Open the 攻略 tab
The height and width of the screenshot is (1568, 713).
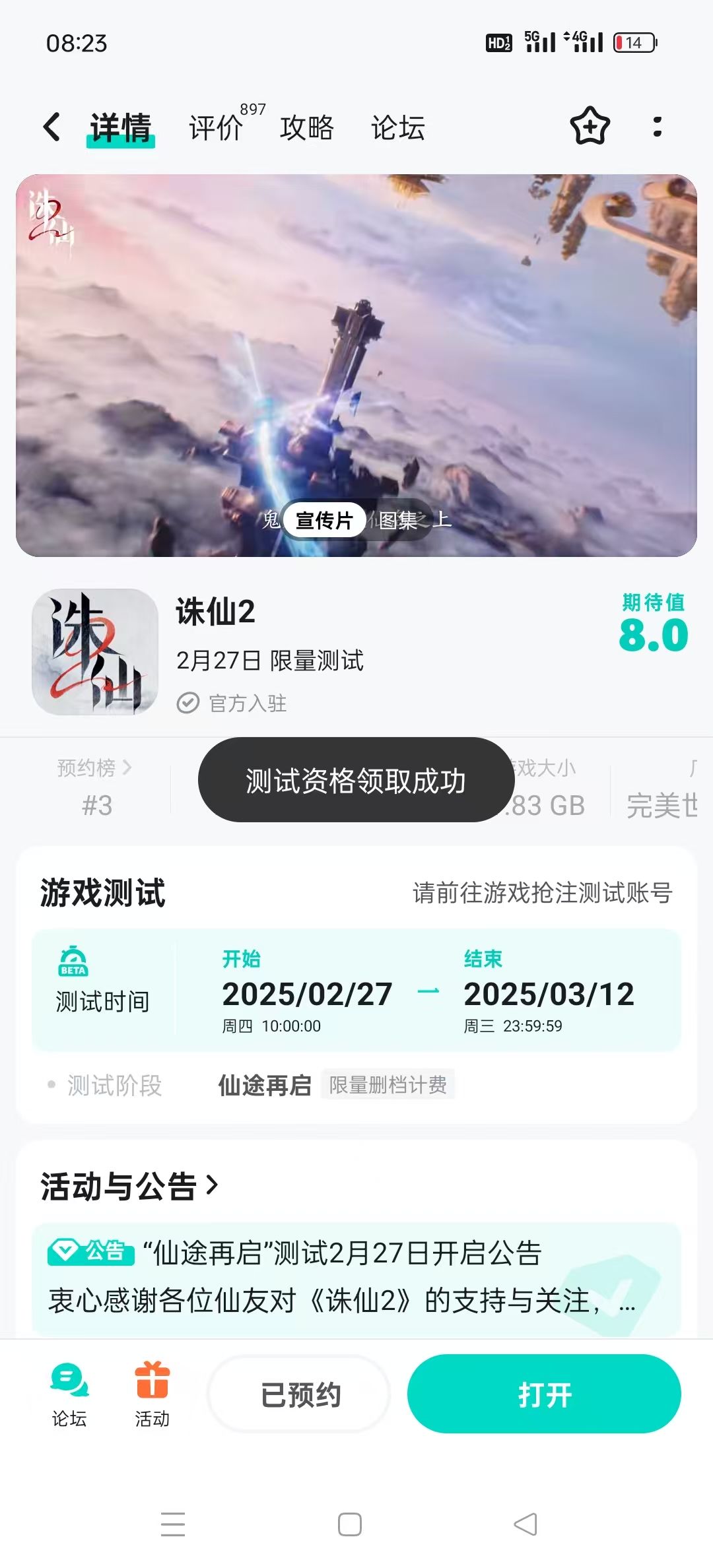[x=307, y=127]
